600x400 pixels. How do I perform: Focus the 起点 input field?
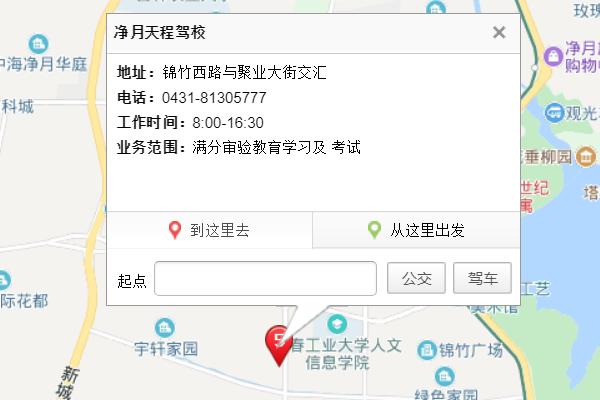(265, 279)
